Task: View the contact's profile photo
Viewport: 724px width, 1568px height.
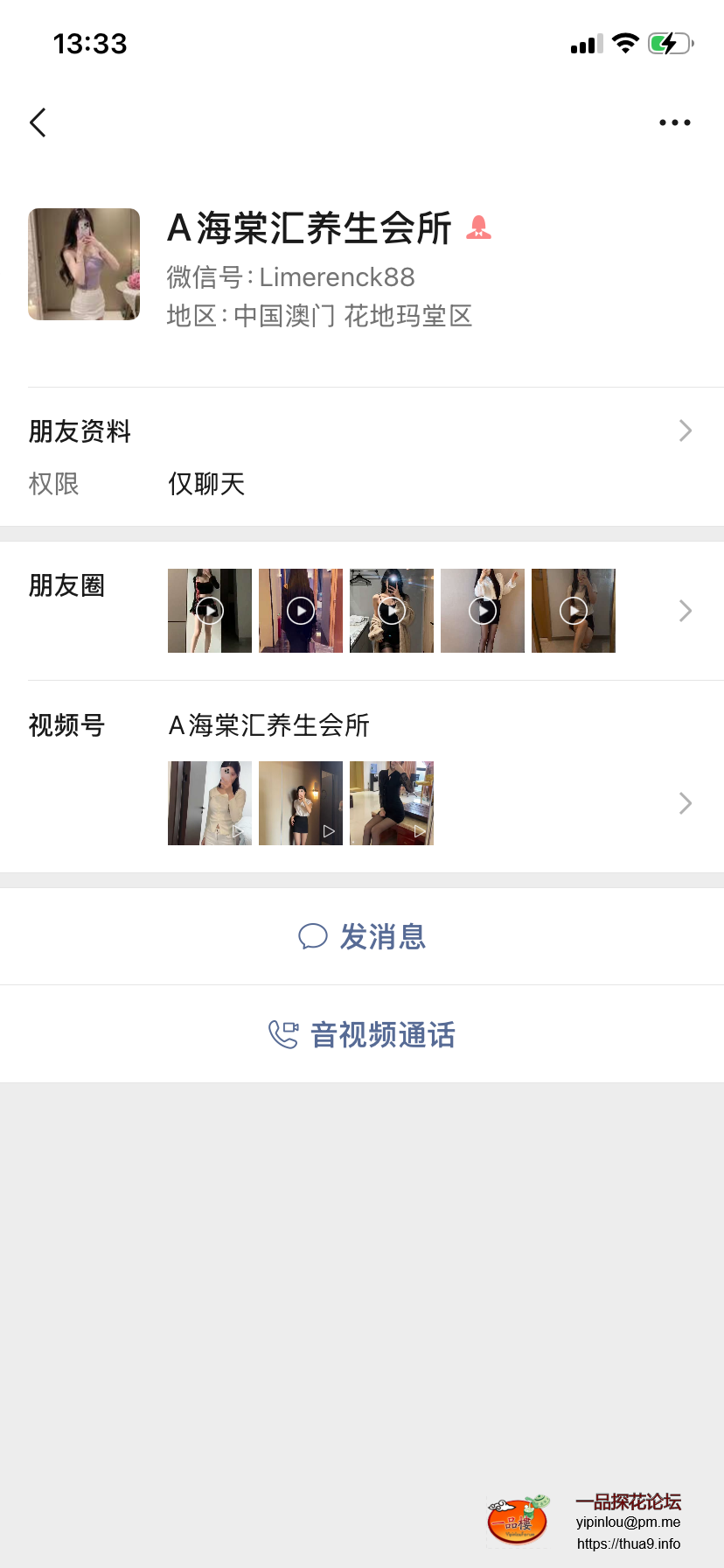Action: (84, 264)
